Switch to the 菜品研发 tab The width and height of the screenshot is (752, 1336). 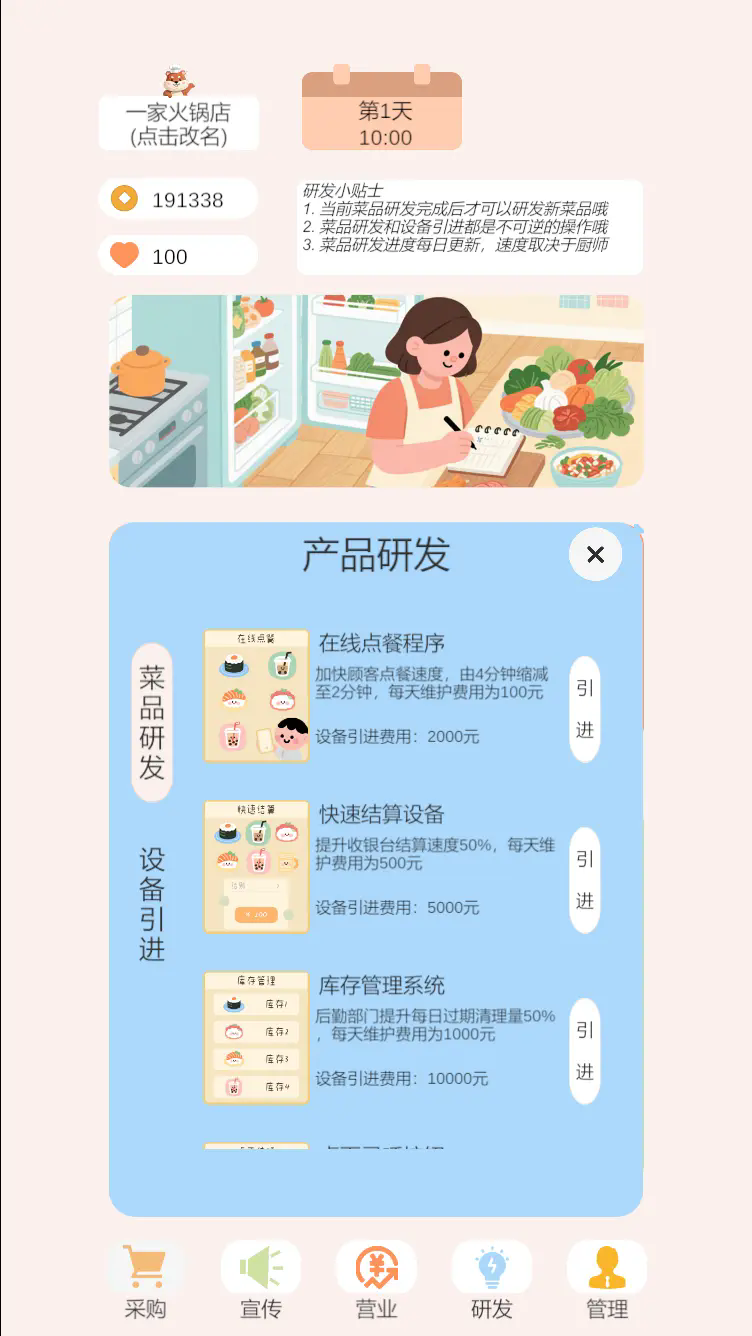click(152, 723)
